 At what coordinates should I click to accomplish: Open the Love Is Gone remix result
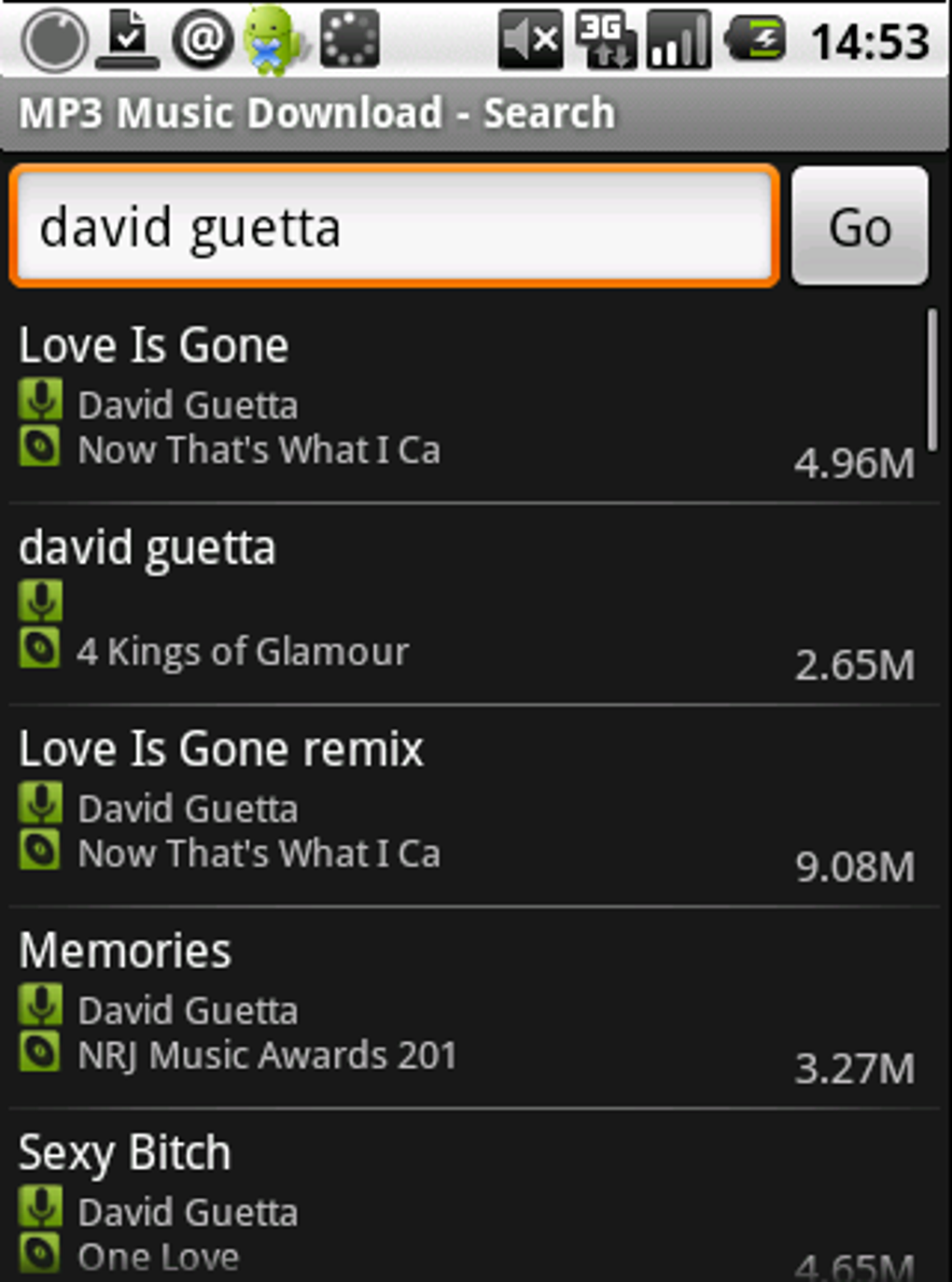pos(467,806)
